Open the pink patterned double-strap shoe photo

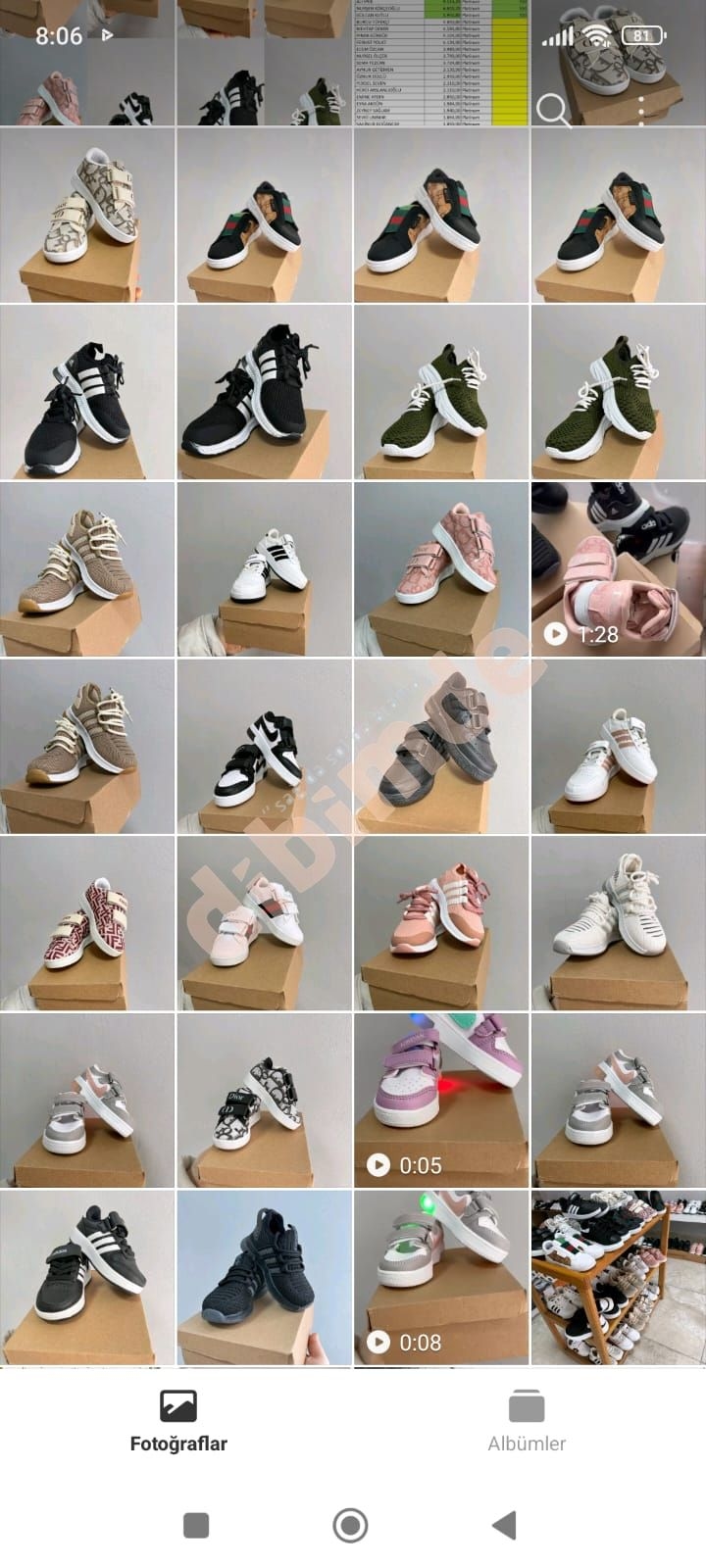(x=440, y=569)
